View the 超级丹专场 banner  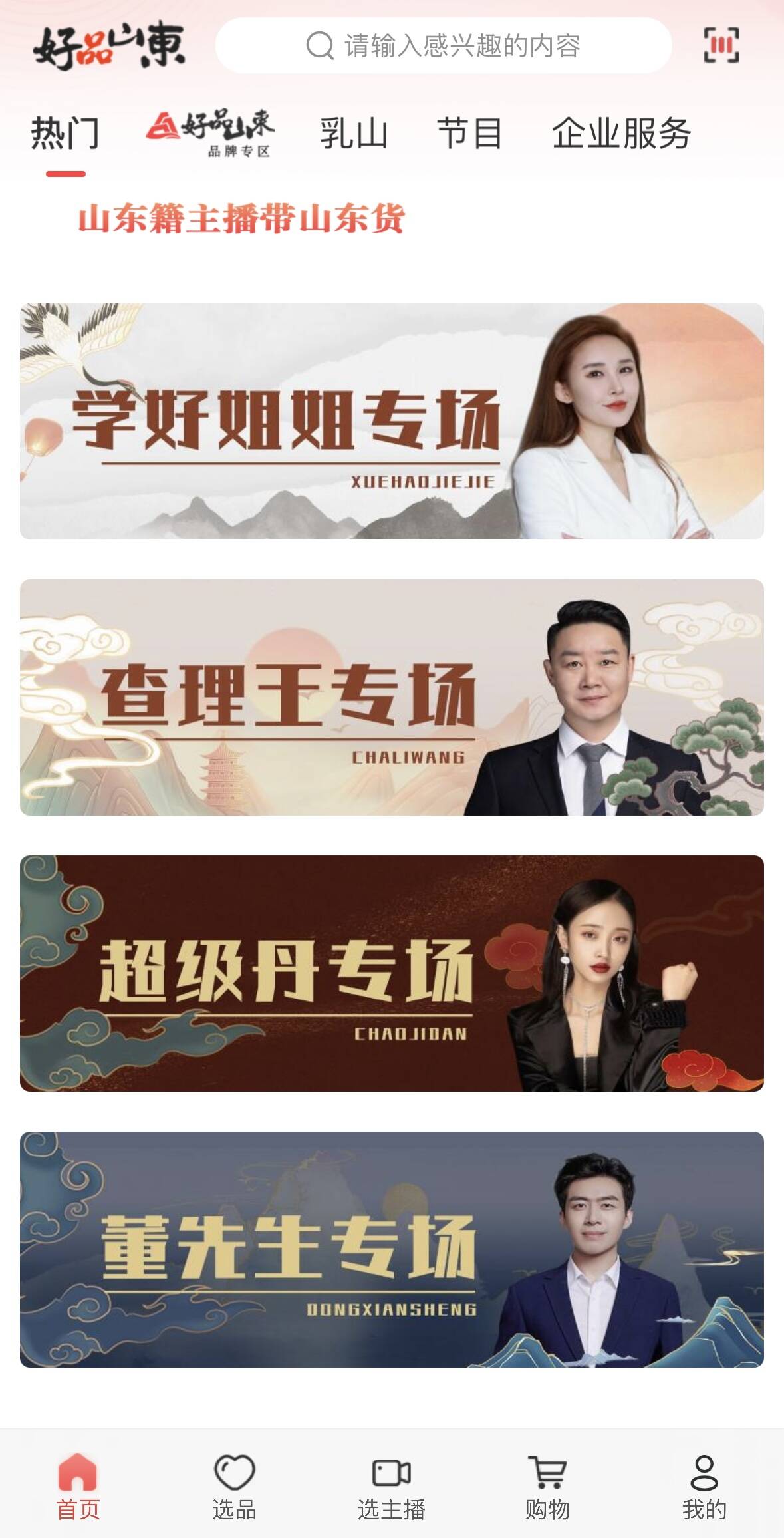[x=392, y=973]
